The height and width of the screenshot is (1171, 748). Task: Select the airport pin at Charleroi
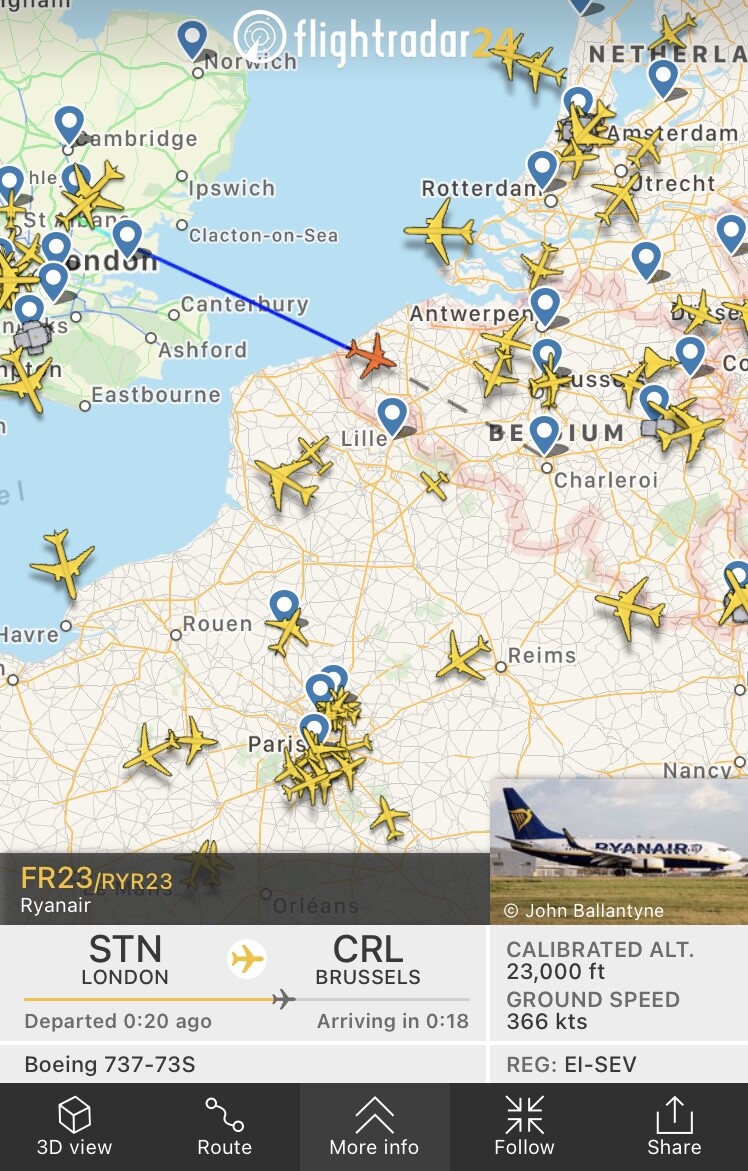(x=544, y=434)
